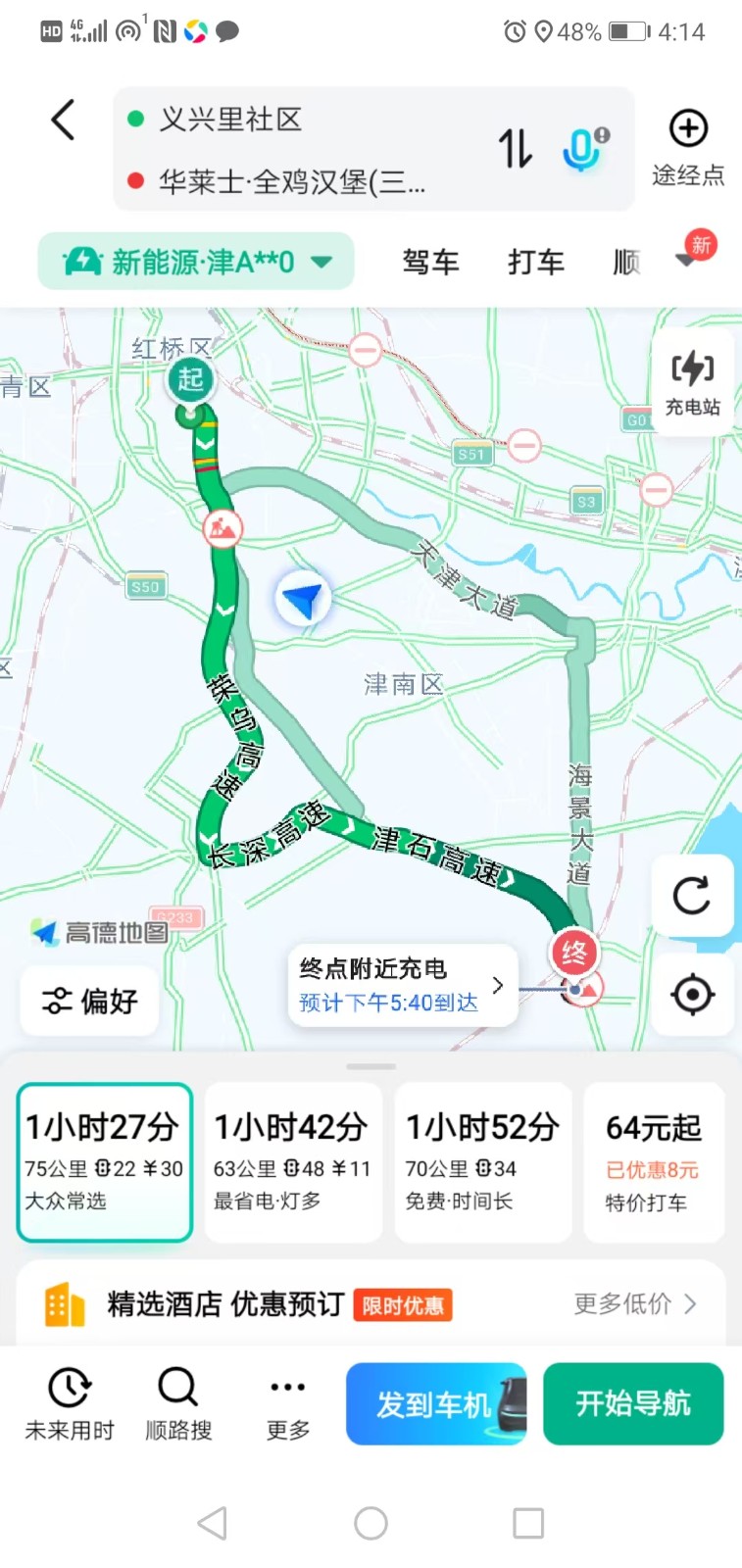The height and width of the screenshot is (1568, 742).
Task: Refresh the route
Action: click(x=692, y=896)
